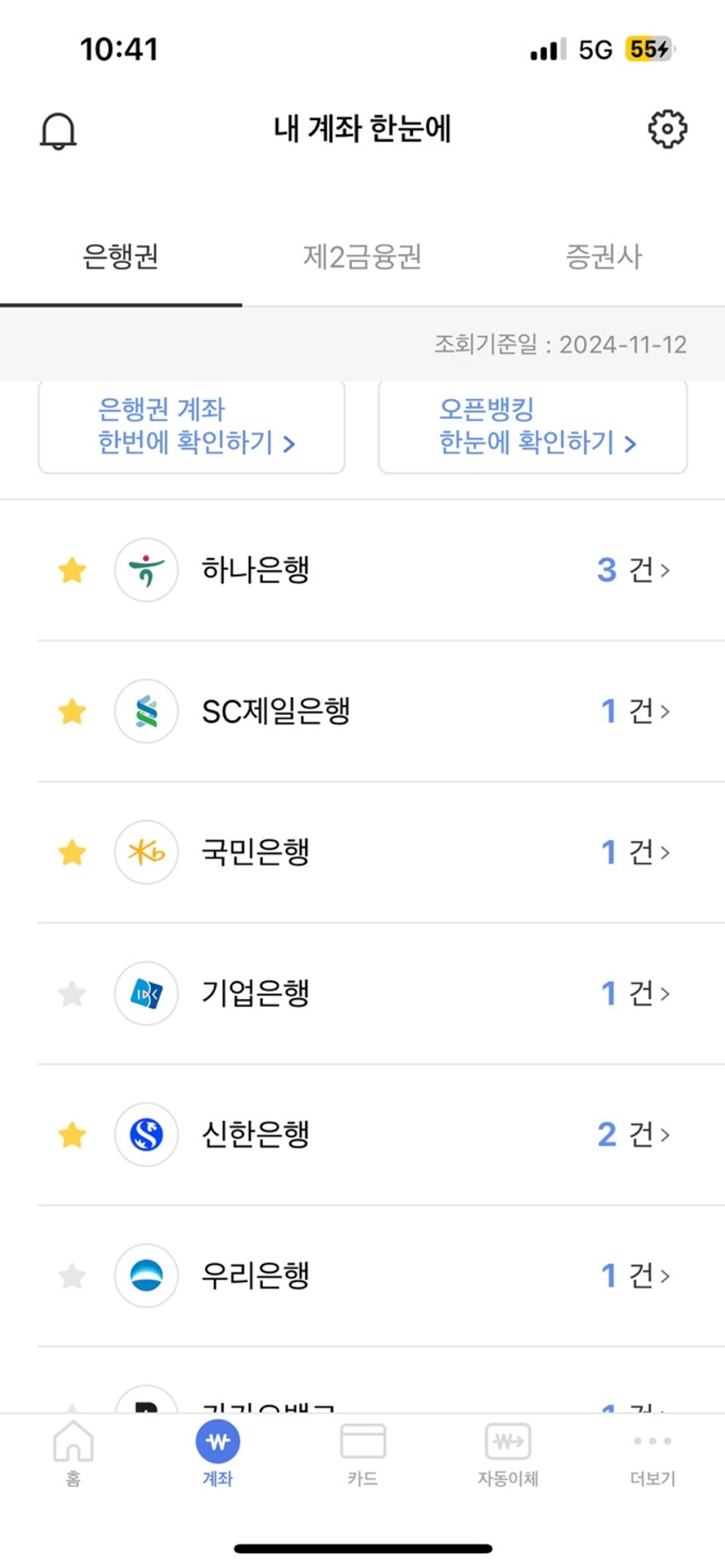
Task: Tap 은행권 계좌 한번에 확인하기
Action: 191,426
